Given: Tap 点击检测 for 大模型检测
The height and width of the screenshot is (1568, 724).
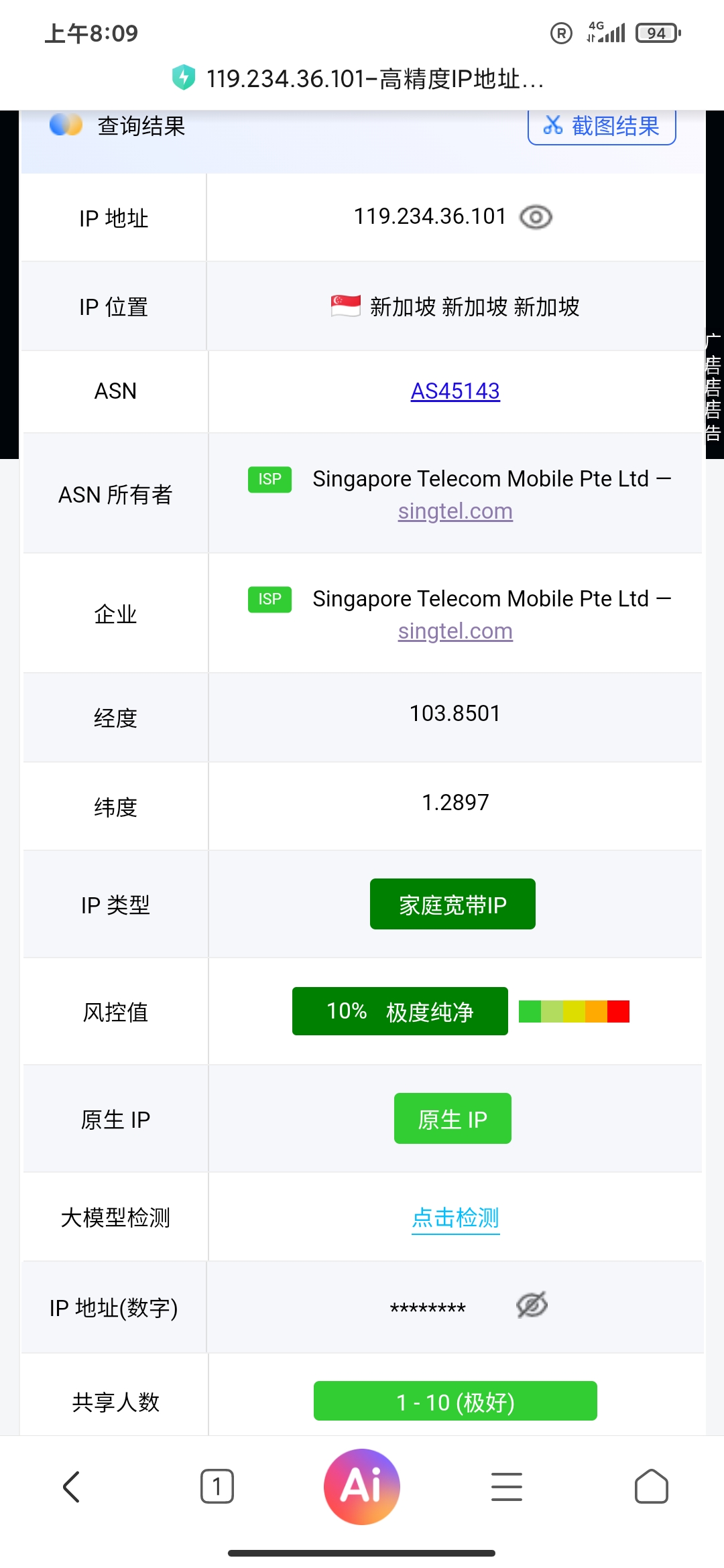Looking at the screenshot, I should [455, 1217].
